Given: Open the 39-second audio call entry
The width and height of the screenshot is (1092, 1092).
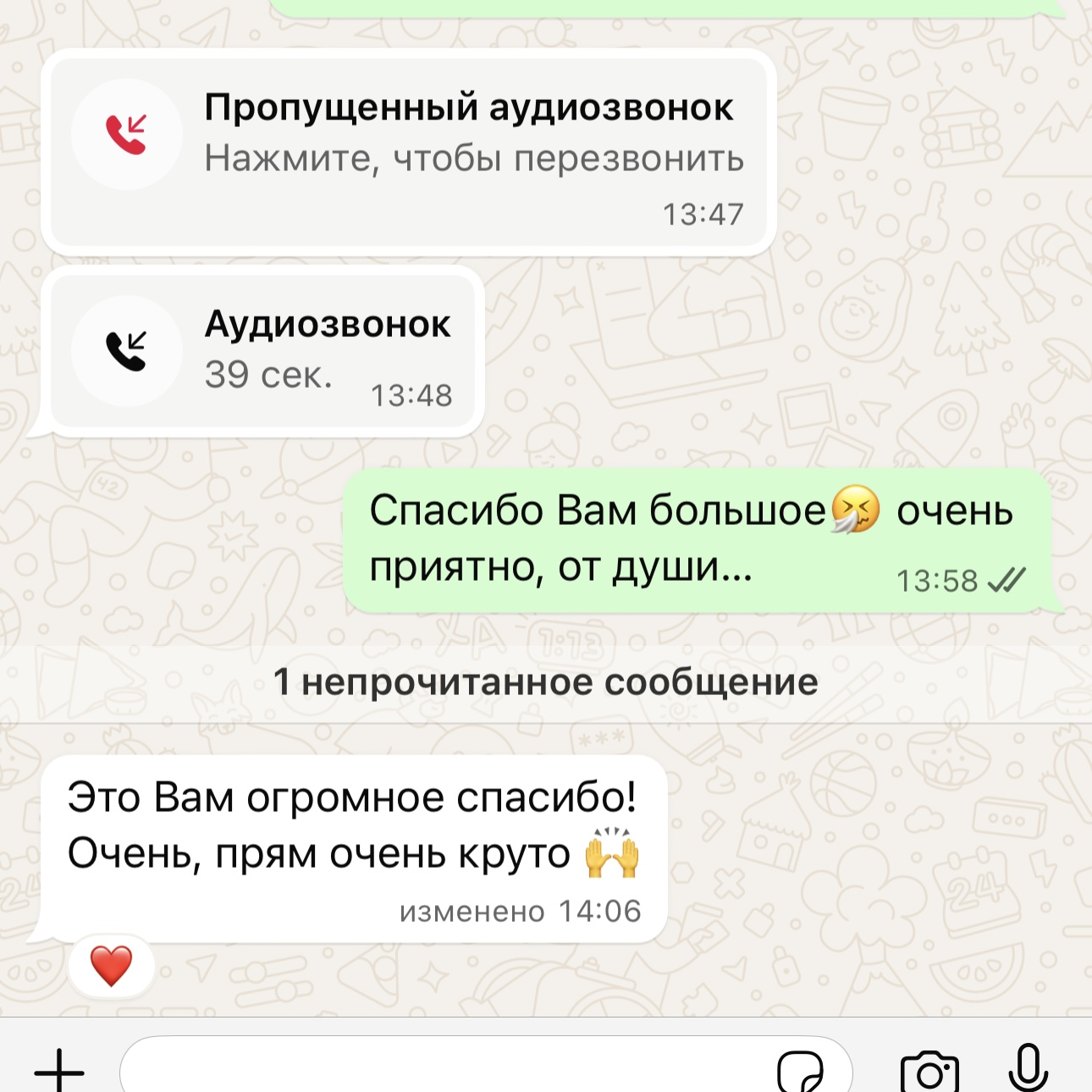Looking at the screenshot, I should [262, 351].
